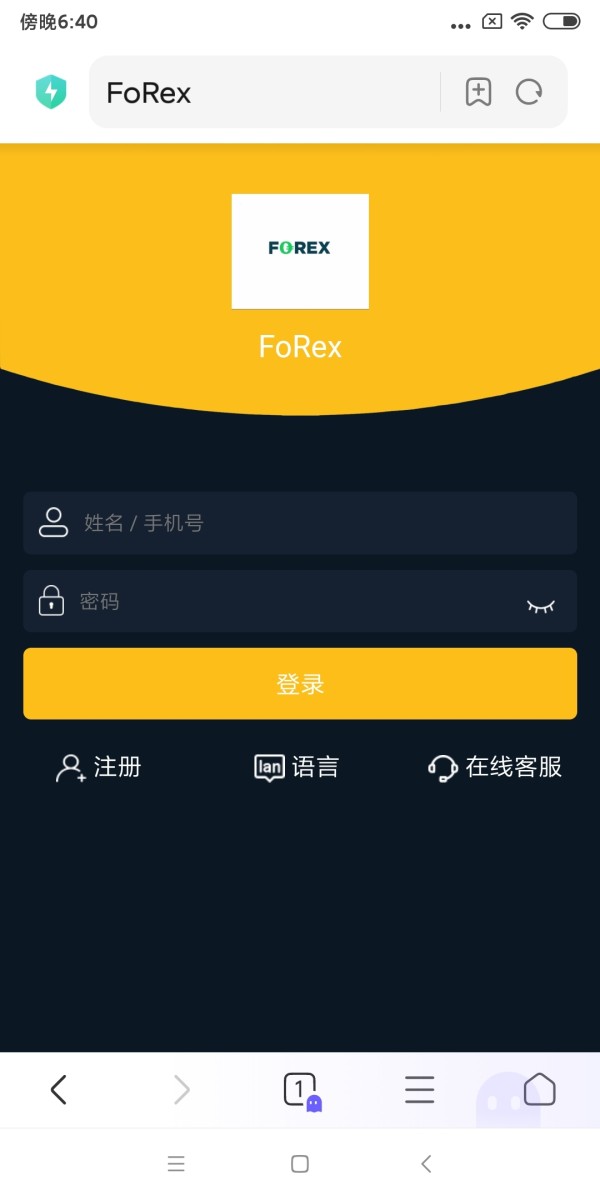The height and width of the screenshot is (1200, 600).
Task: Add this page to bookmarks
Action: pos(479,93)
